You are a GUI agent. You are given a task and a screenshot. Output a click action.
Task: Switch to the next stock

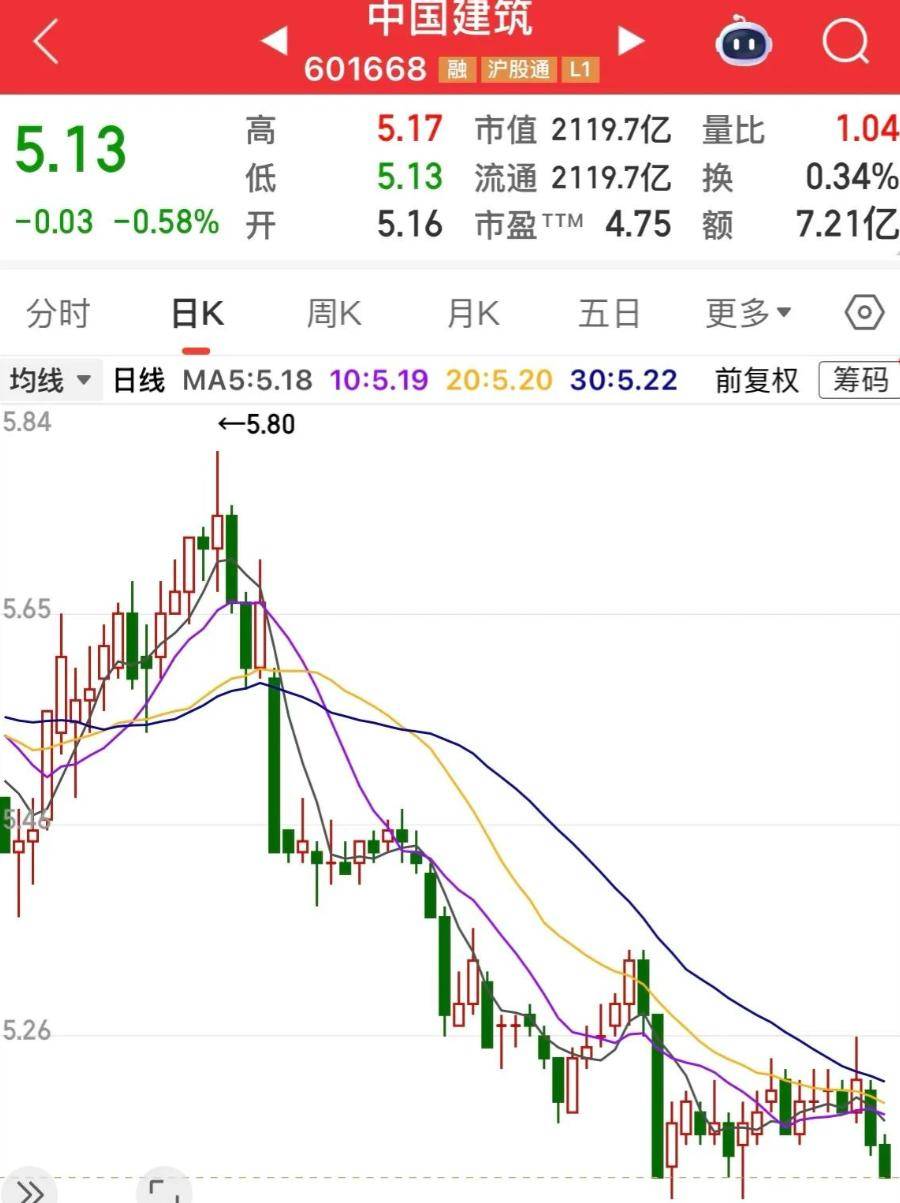[631, 40]
